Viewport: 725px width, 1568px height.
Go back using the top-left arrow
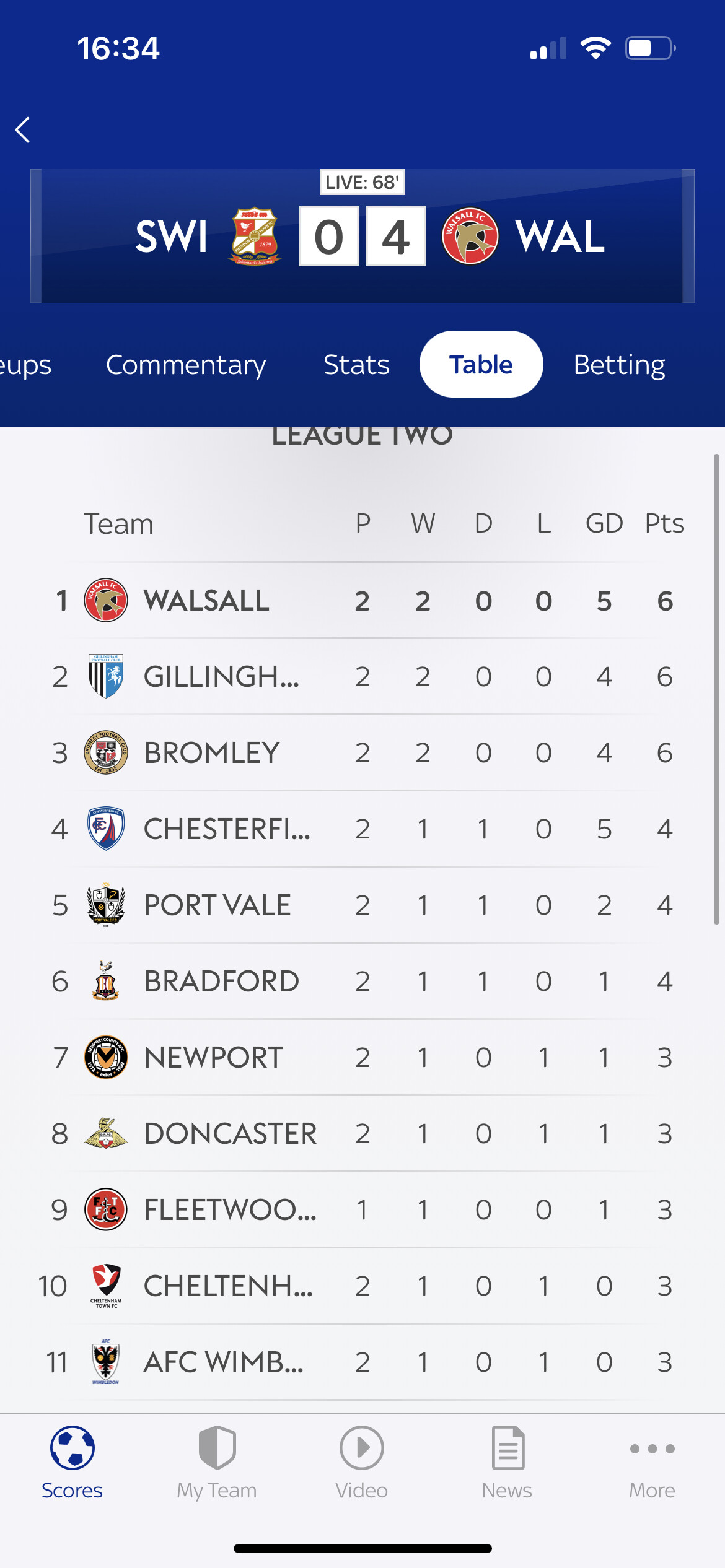[23, 129]
